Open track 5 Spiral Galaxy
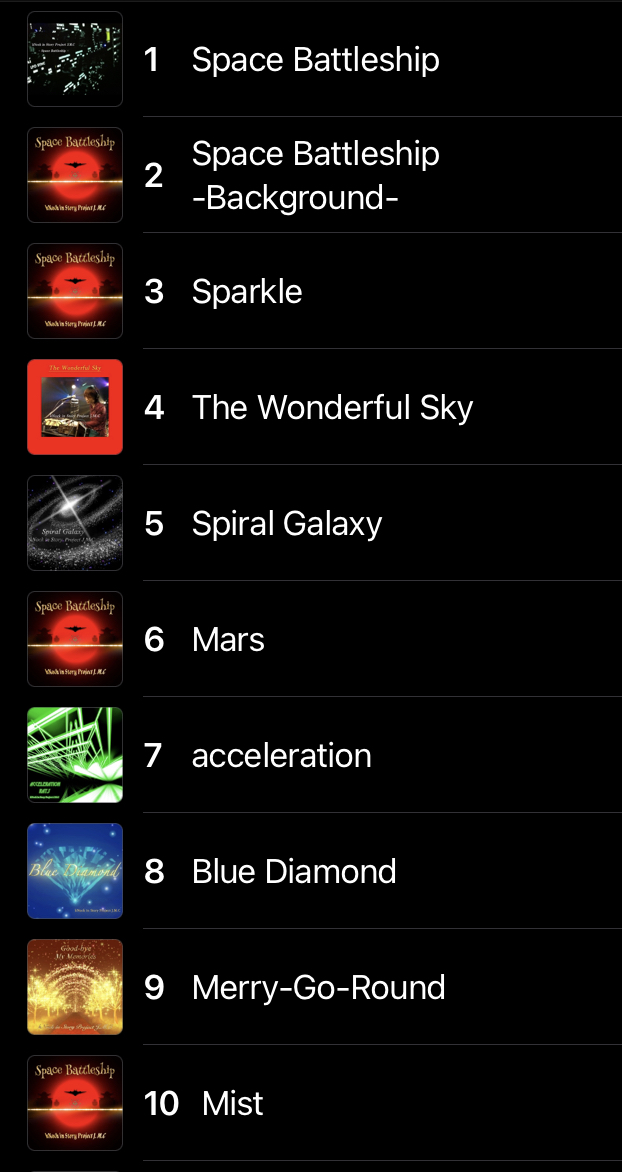Viewport: 622px width, 1172px height. [x=287, y=524]
